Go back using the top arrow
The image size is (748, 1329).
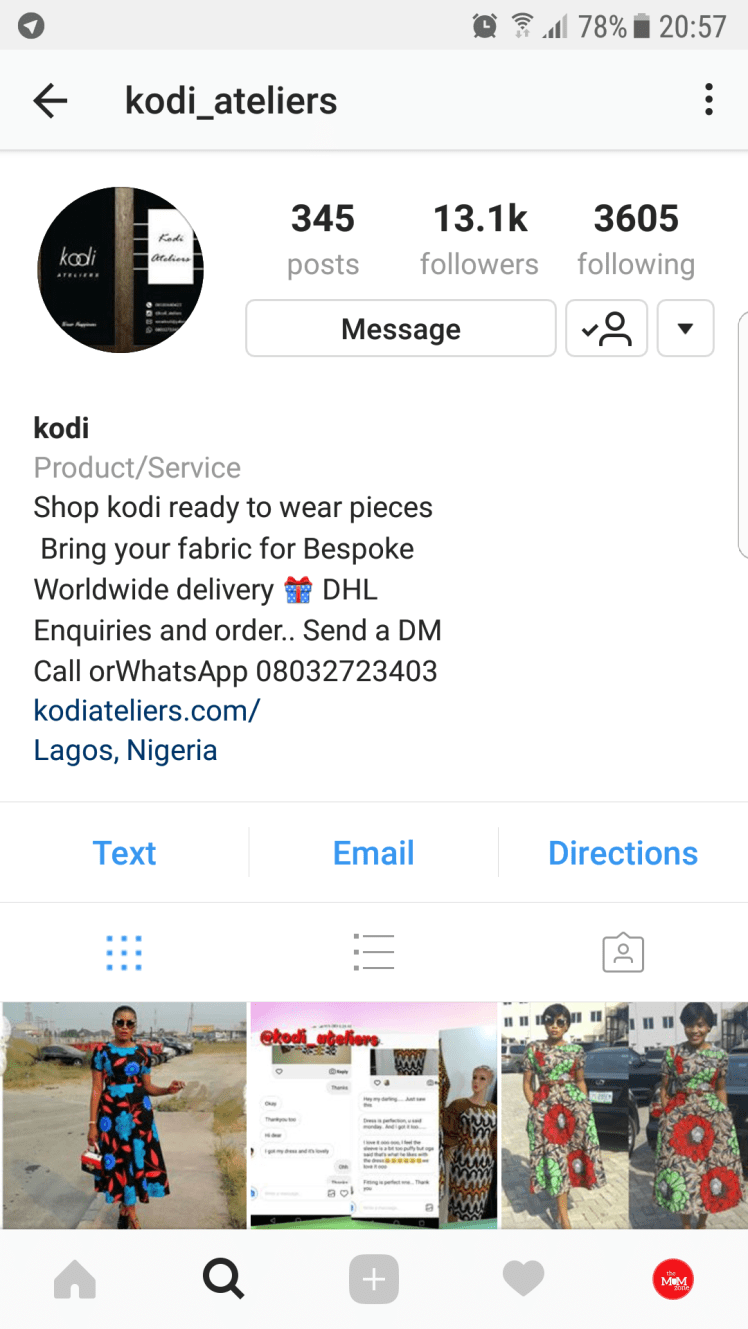pyautogui.click(x=50, y=101)
